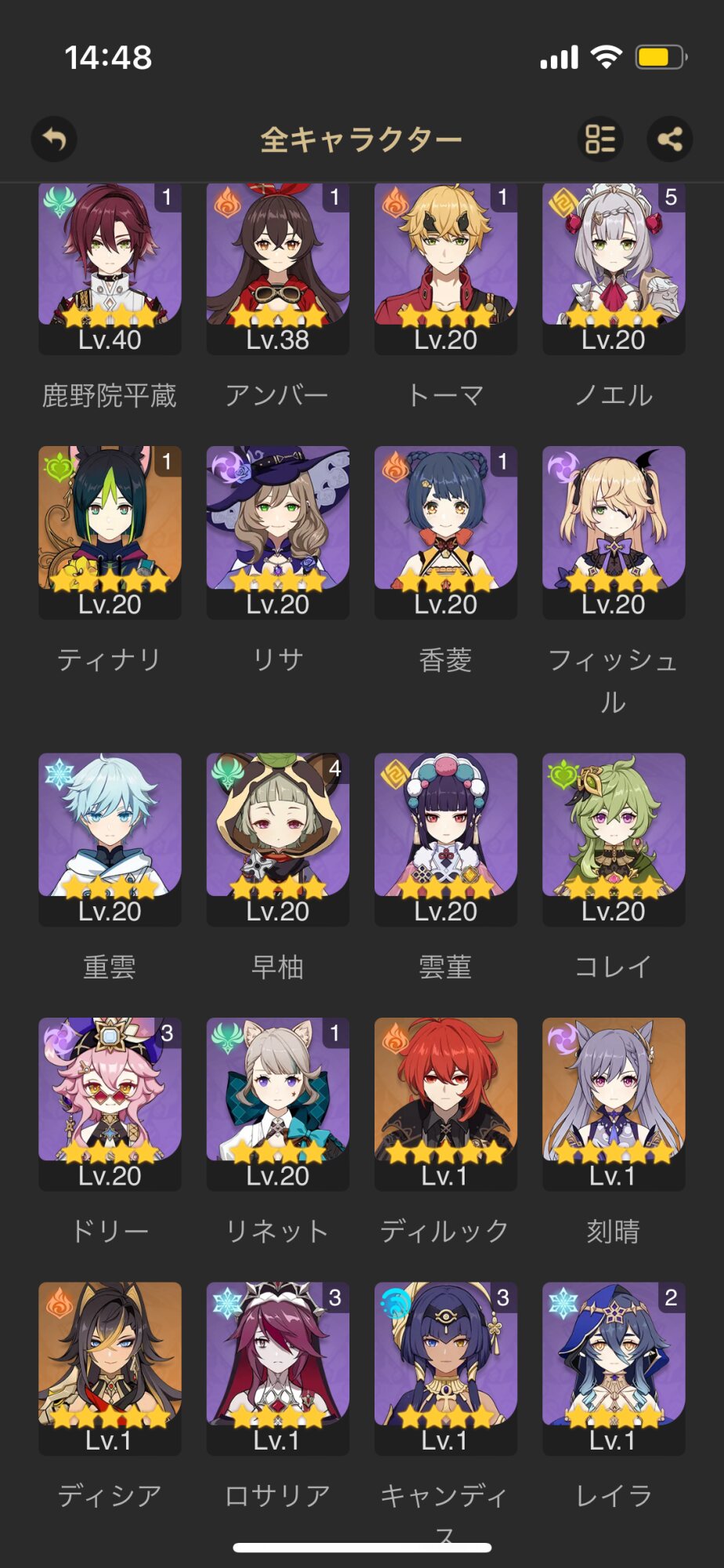Open コレイ character details

coord(614,838)
